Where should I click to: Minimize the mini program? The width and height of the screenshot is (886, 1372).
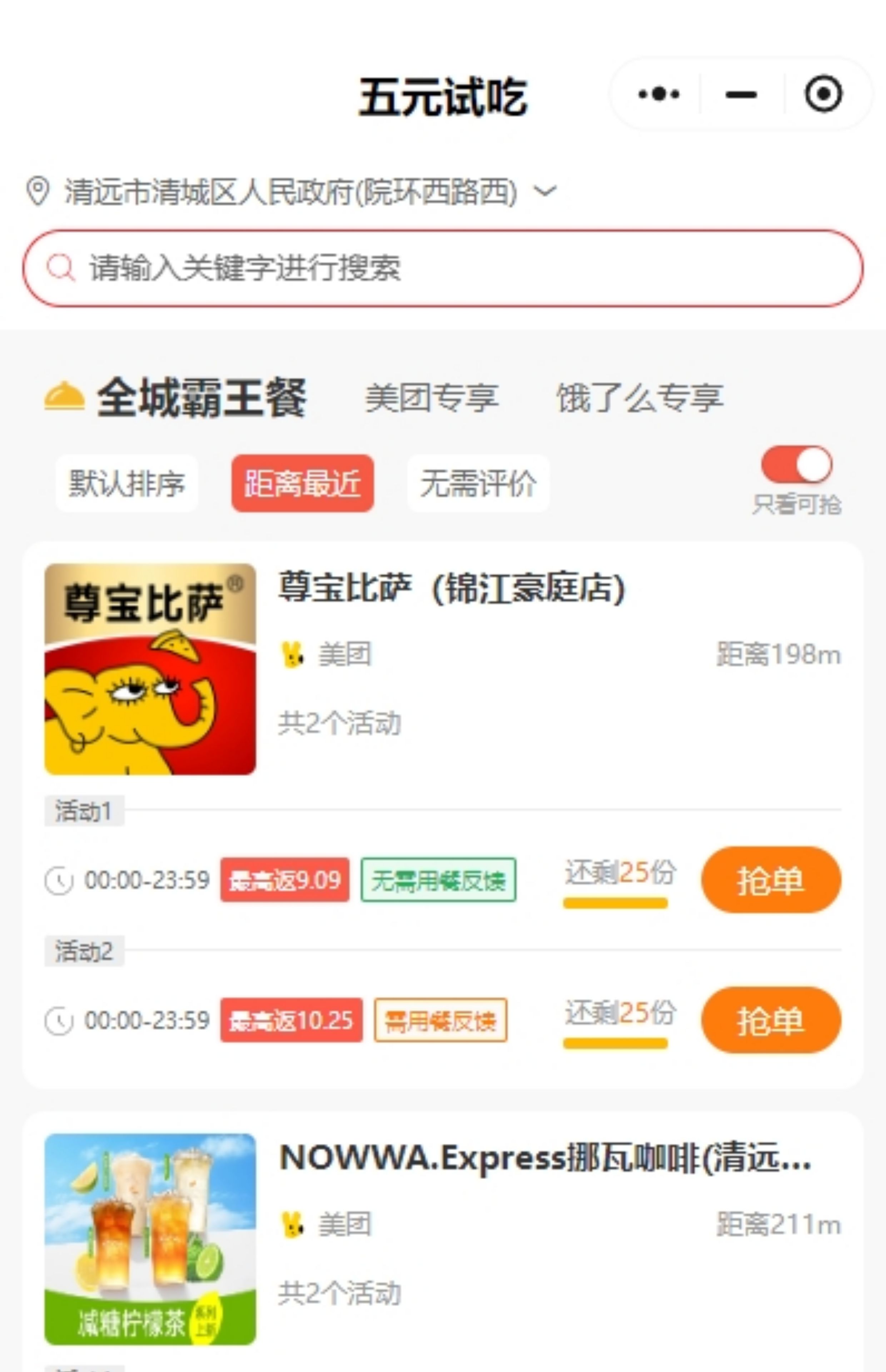tap(741, 94)
